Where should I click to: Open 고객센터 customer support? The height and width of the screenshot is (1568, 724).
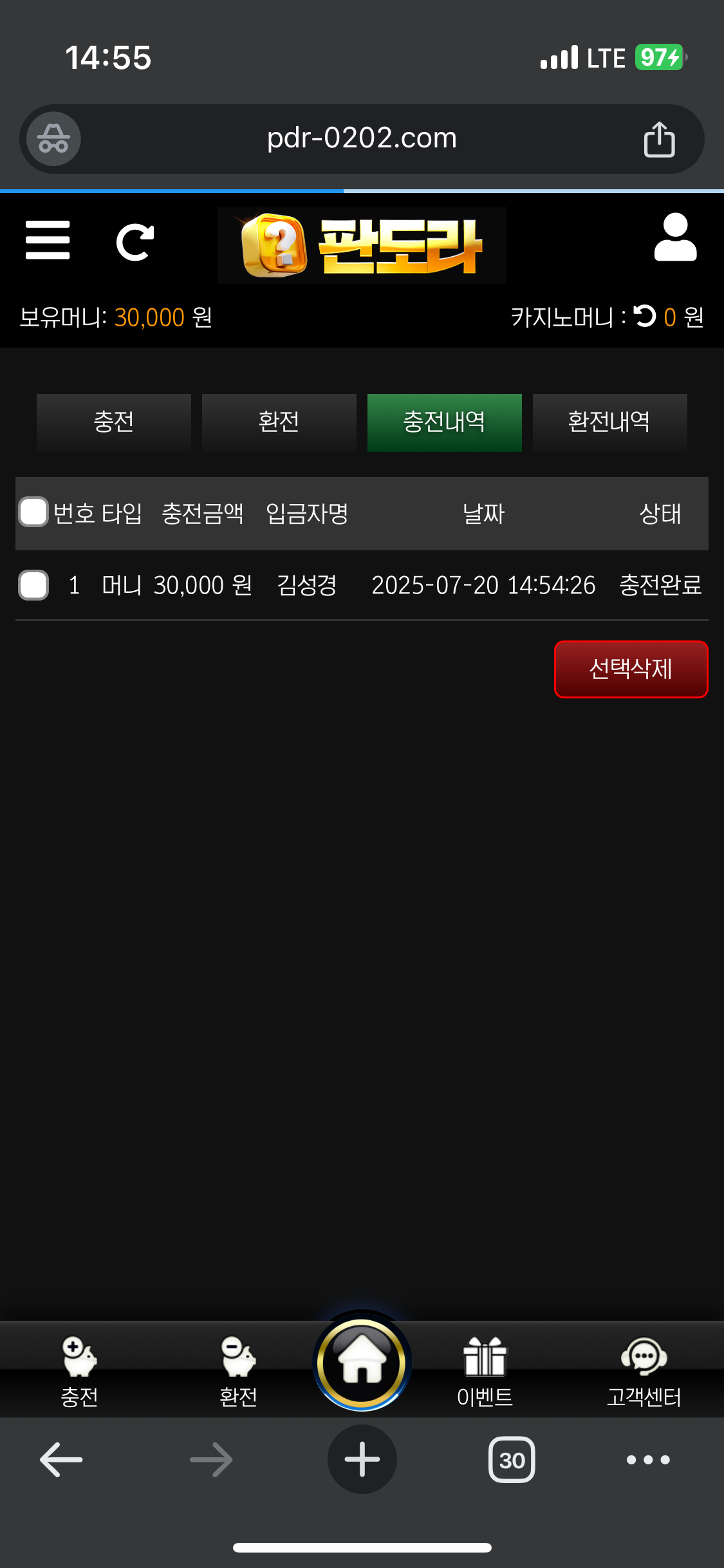[x=644, y=1370]
